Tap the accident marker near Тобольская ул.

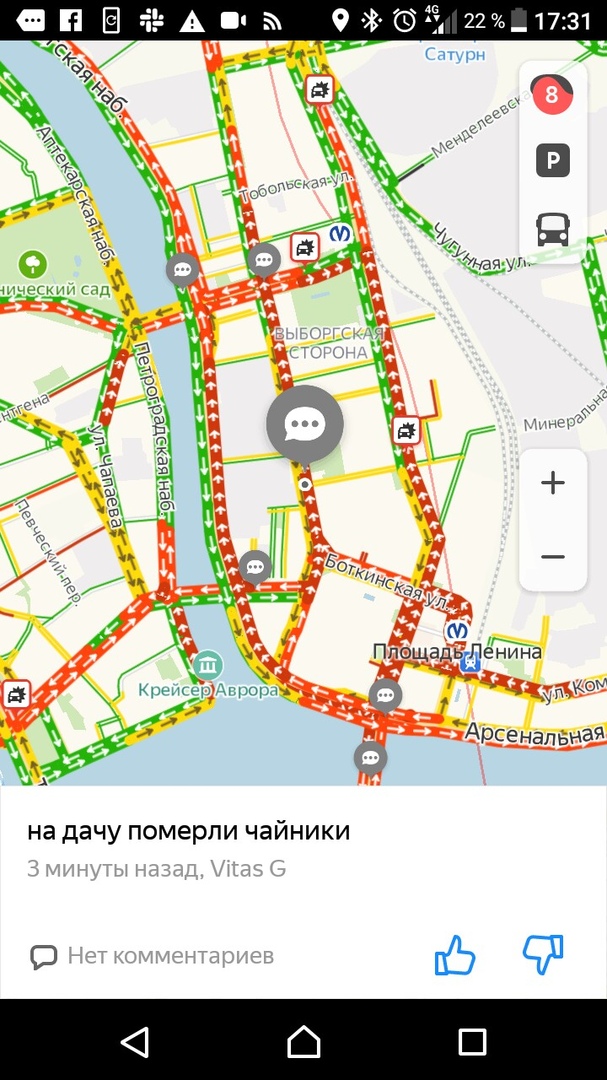(x=305, y=246)
